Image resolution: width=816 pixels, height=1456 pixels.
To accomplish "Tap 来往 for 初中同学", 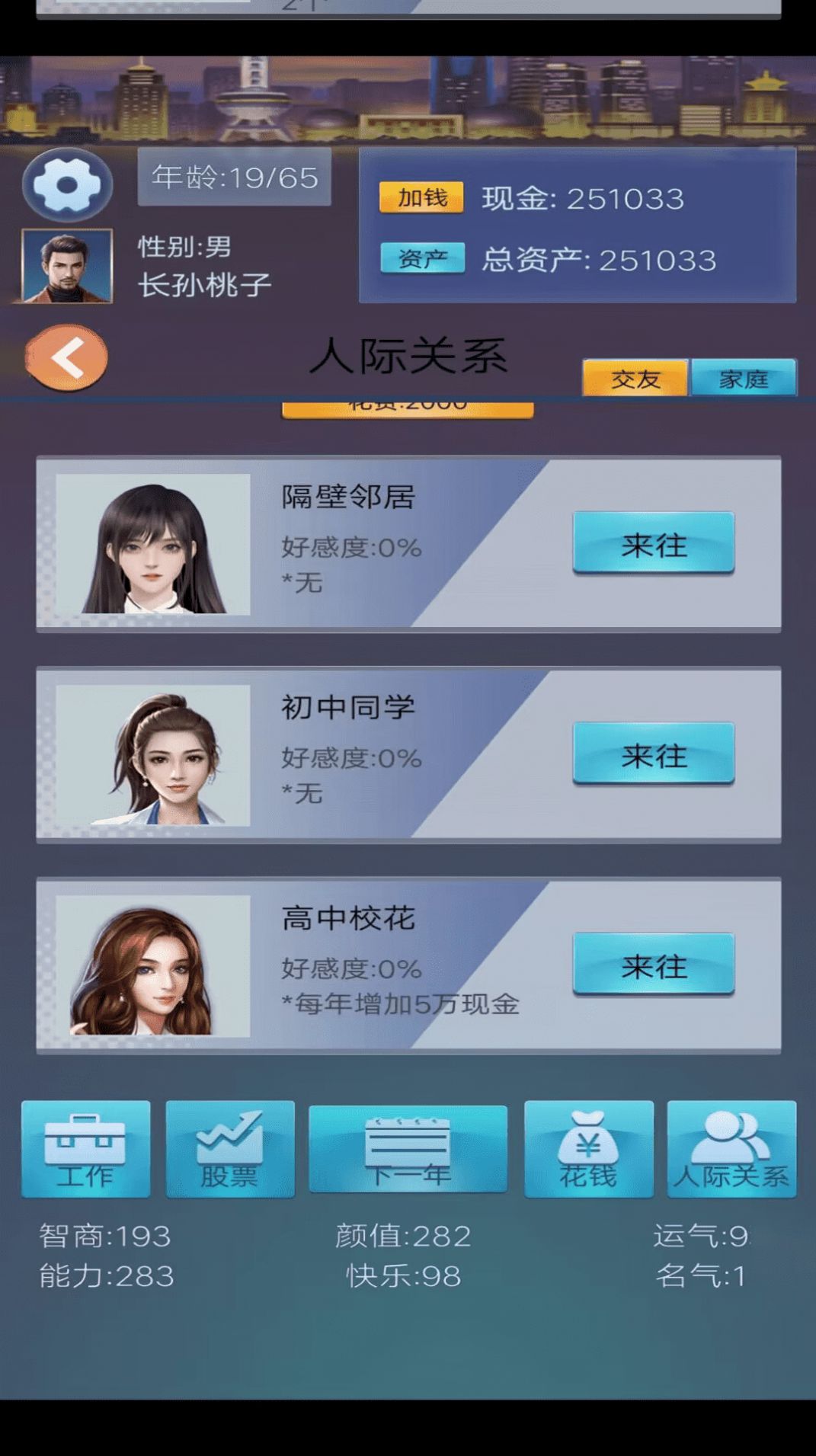I will click(653, 754).
